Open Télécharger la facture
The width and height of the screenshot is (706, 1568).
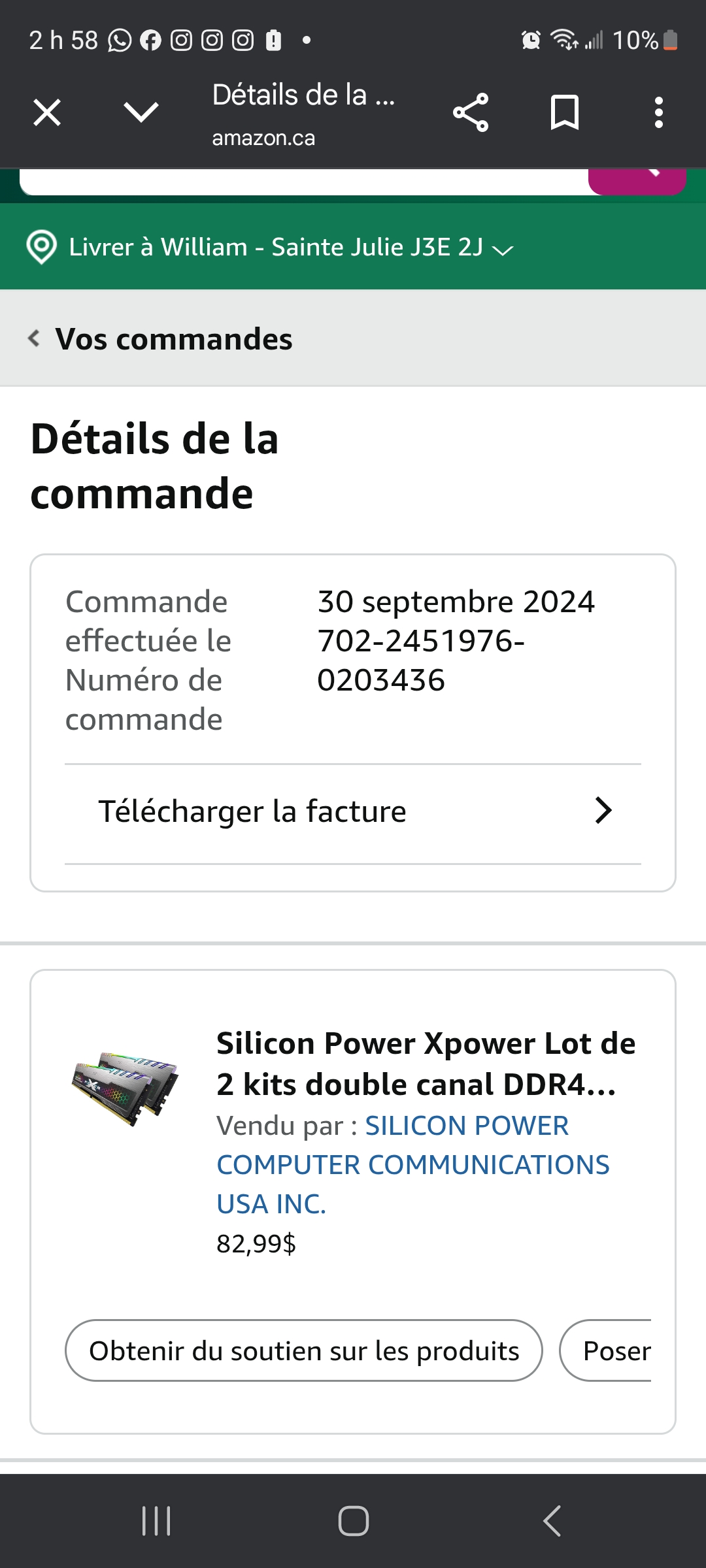[x=353, y=812]
